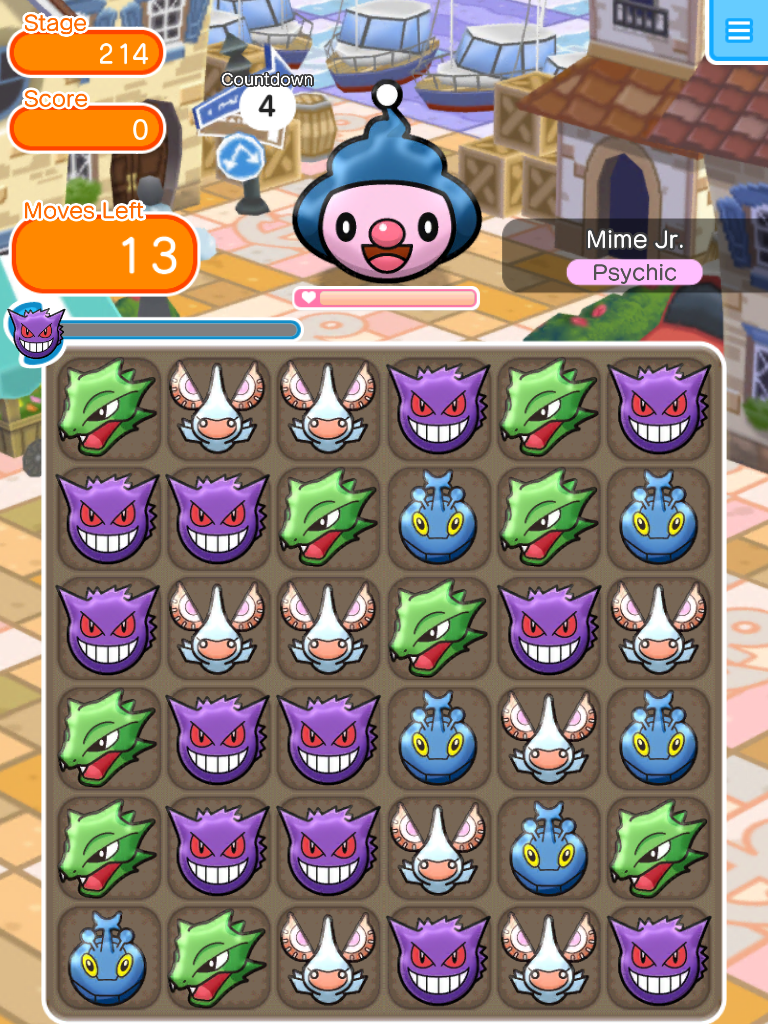Viewport: 768px width, 1024px height.
Task: Select the blue Manaphy tile in the grid's bottom-left corner
Action: (106, 956)
